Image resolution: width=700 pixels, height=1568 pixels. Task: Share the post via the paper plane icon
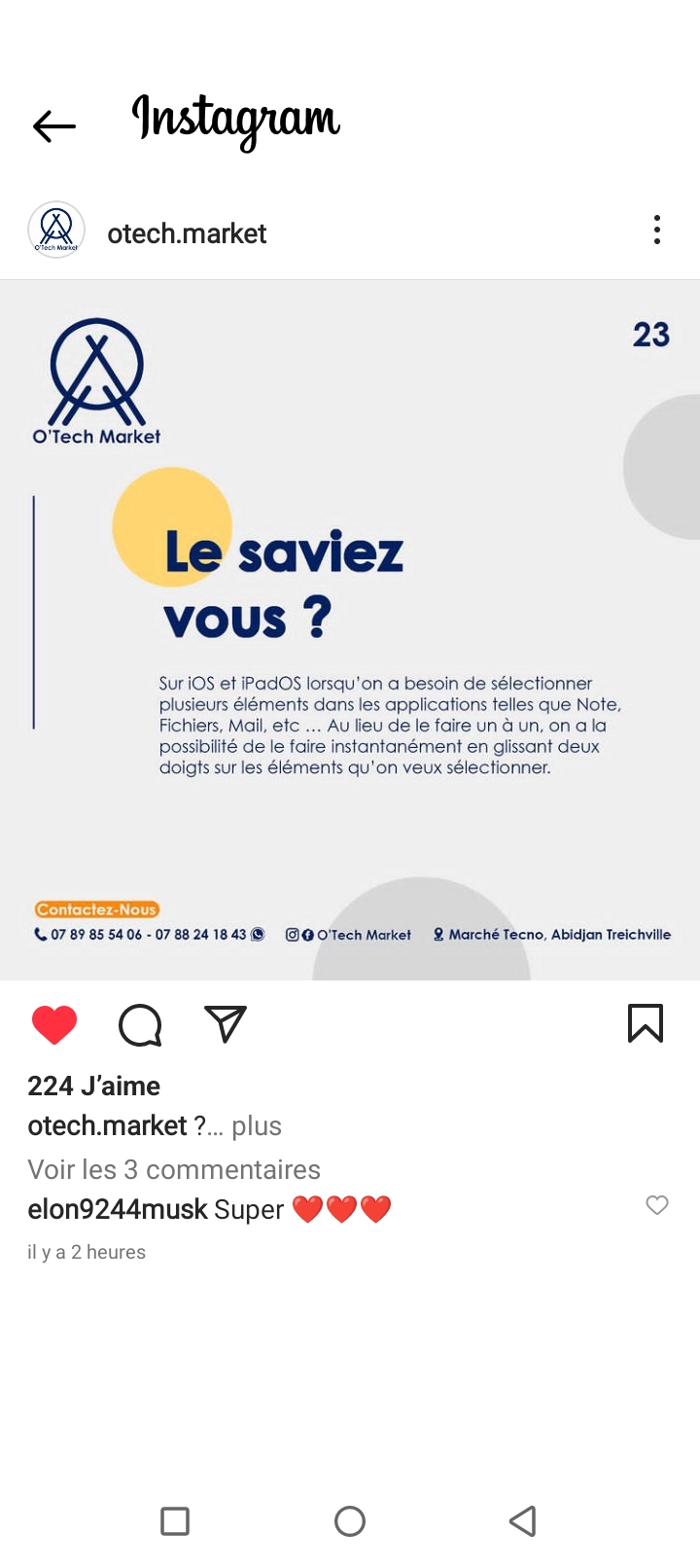[x=226, y=1024]
